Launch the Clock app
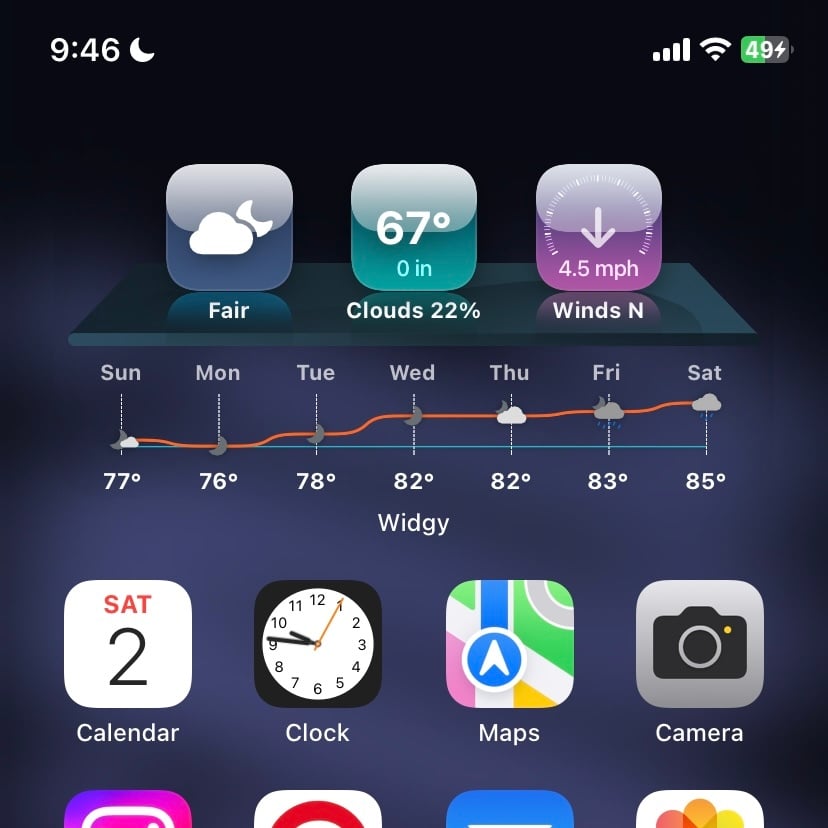828x828 pixels. click(318, 644)
